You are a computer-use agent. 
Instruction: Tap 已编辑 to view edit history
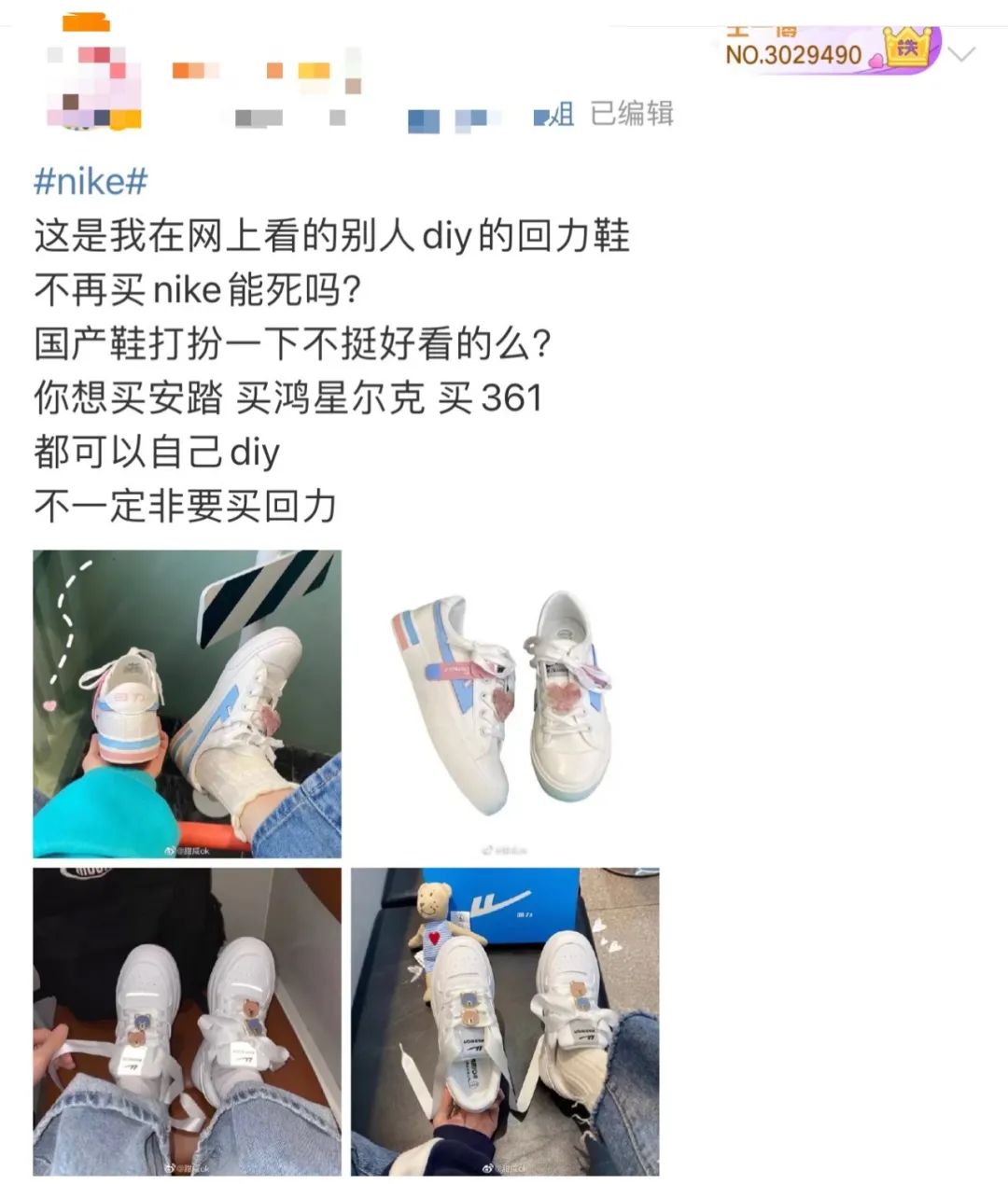pyautogui.click(x=631, y=114)
